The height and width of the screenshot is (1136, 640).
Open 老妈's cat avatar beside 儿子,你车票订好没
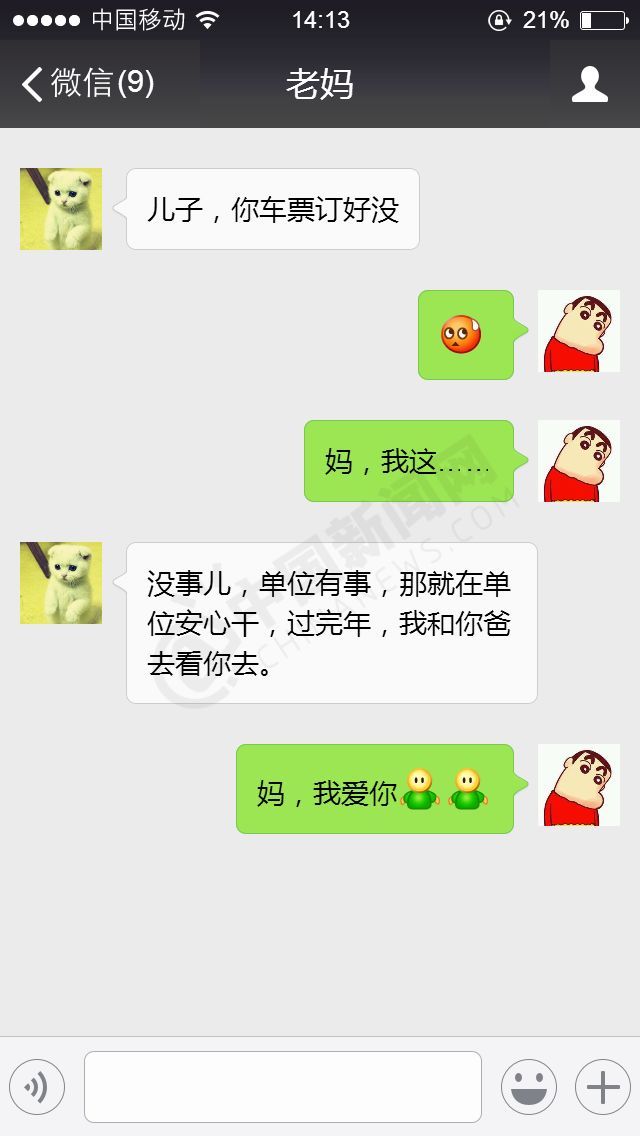tap(61, 209)
